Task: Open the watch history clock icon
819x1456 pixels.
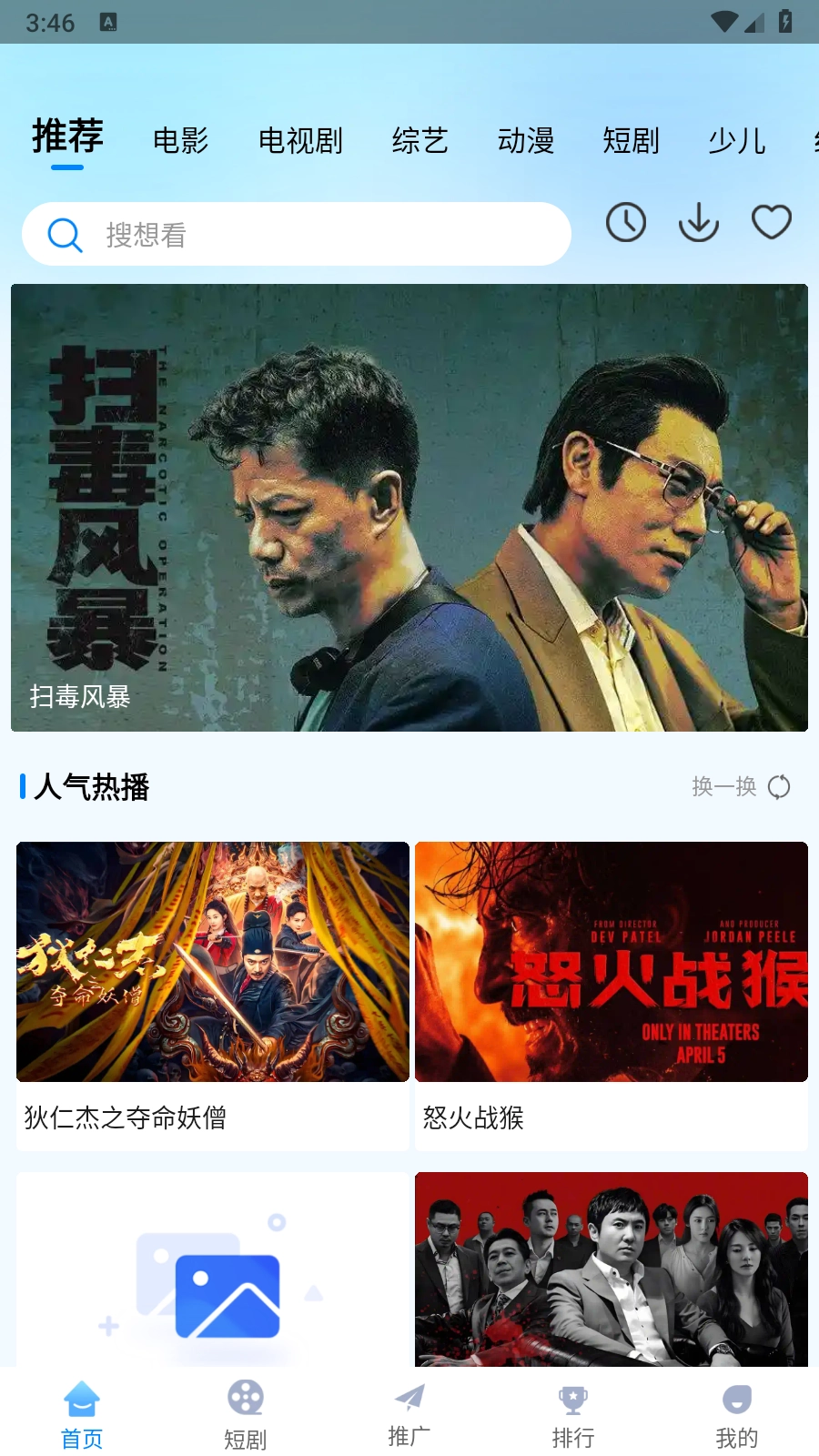Action: coord(626,223)
